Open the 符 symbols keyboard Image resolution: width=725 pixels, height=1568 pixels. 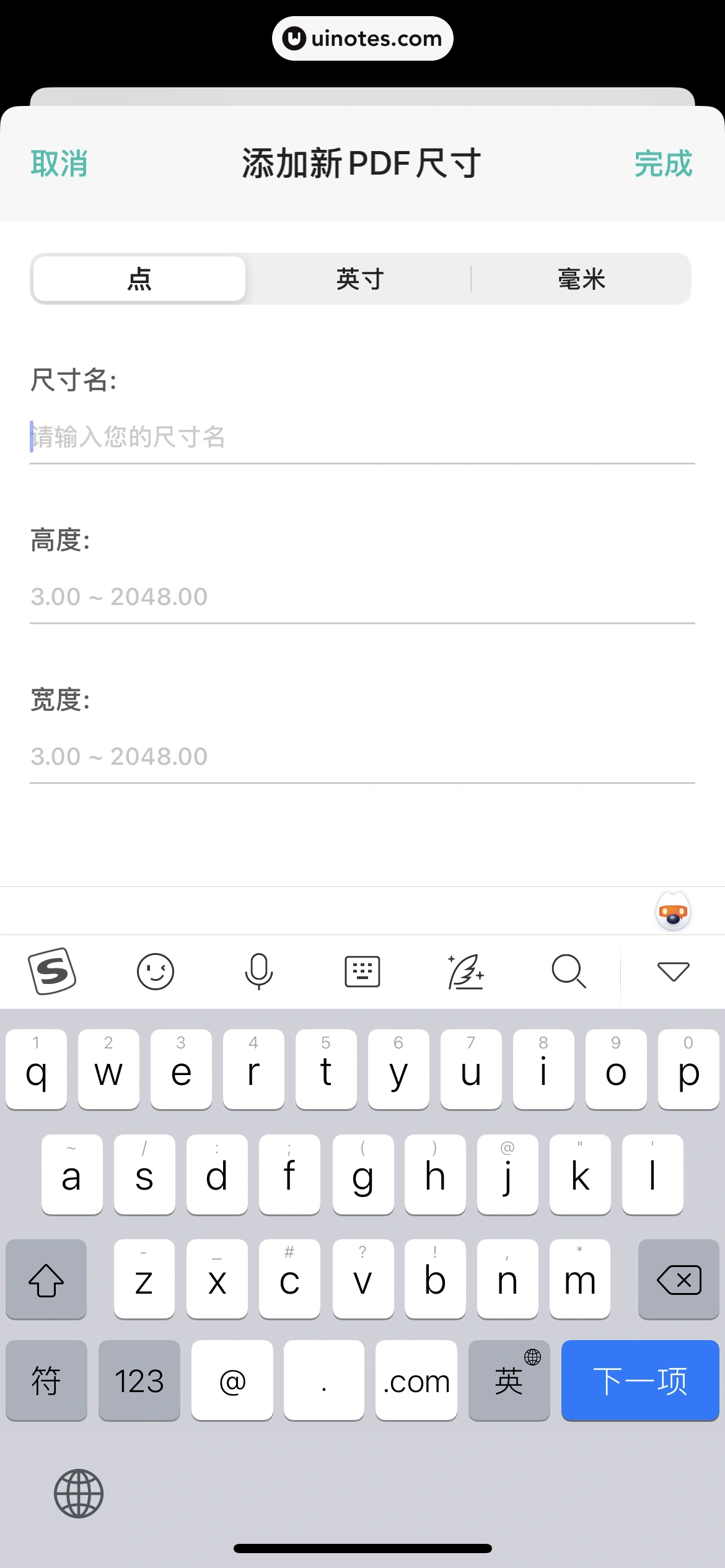[x=46, y=1380]
